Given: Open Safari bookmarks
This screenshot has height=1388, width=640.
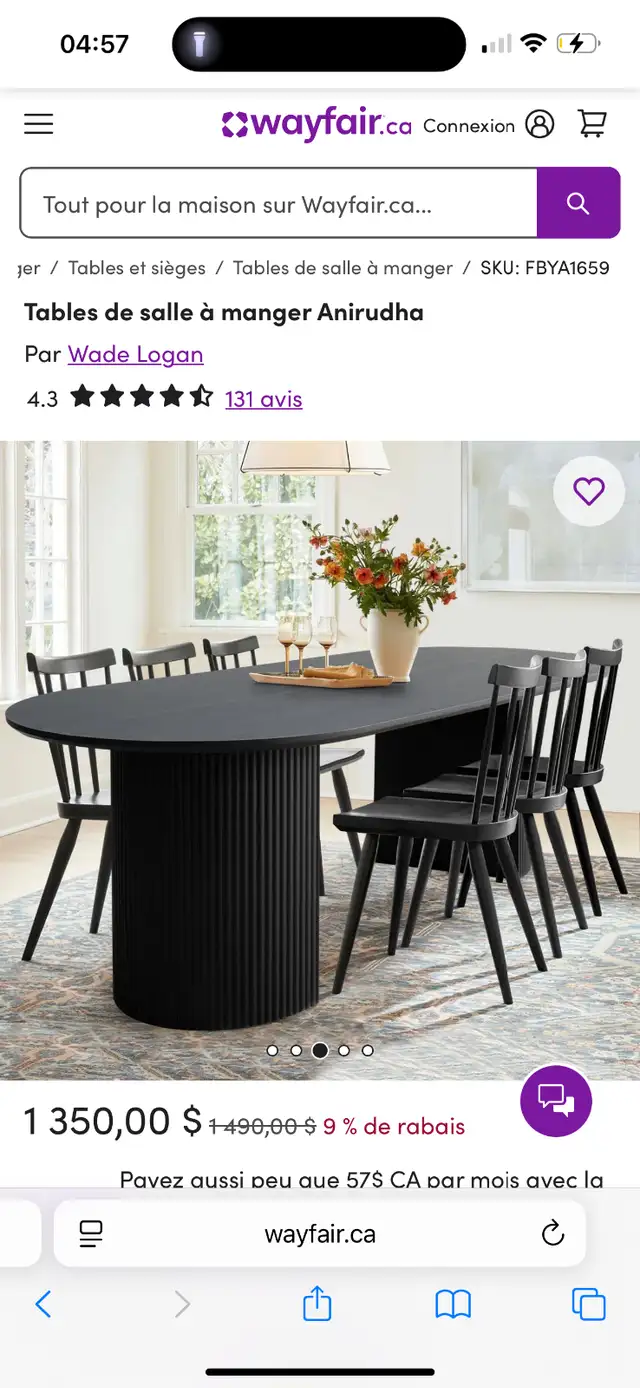Looking at the screenshot, I should pyautogui.click(x=453, y=1304).
